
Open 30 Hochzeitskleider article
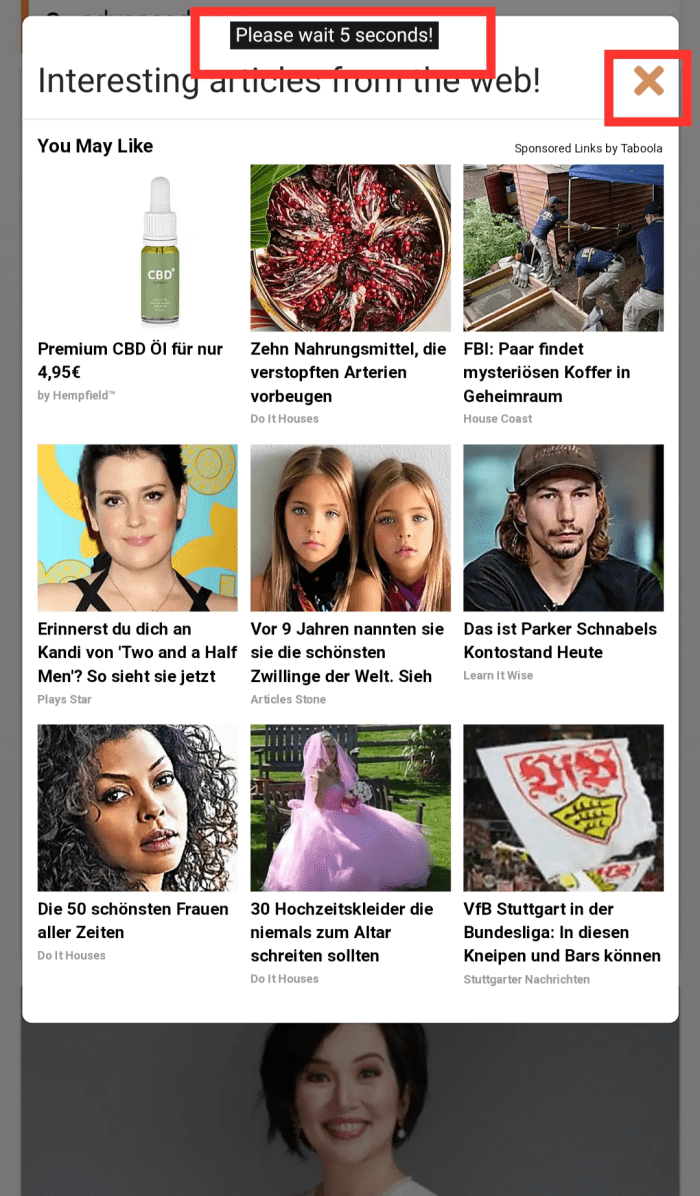click(350, 808)
